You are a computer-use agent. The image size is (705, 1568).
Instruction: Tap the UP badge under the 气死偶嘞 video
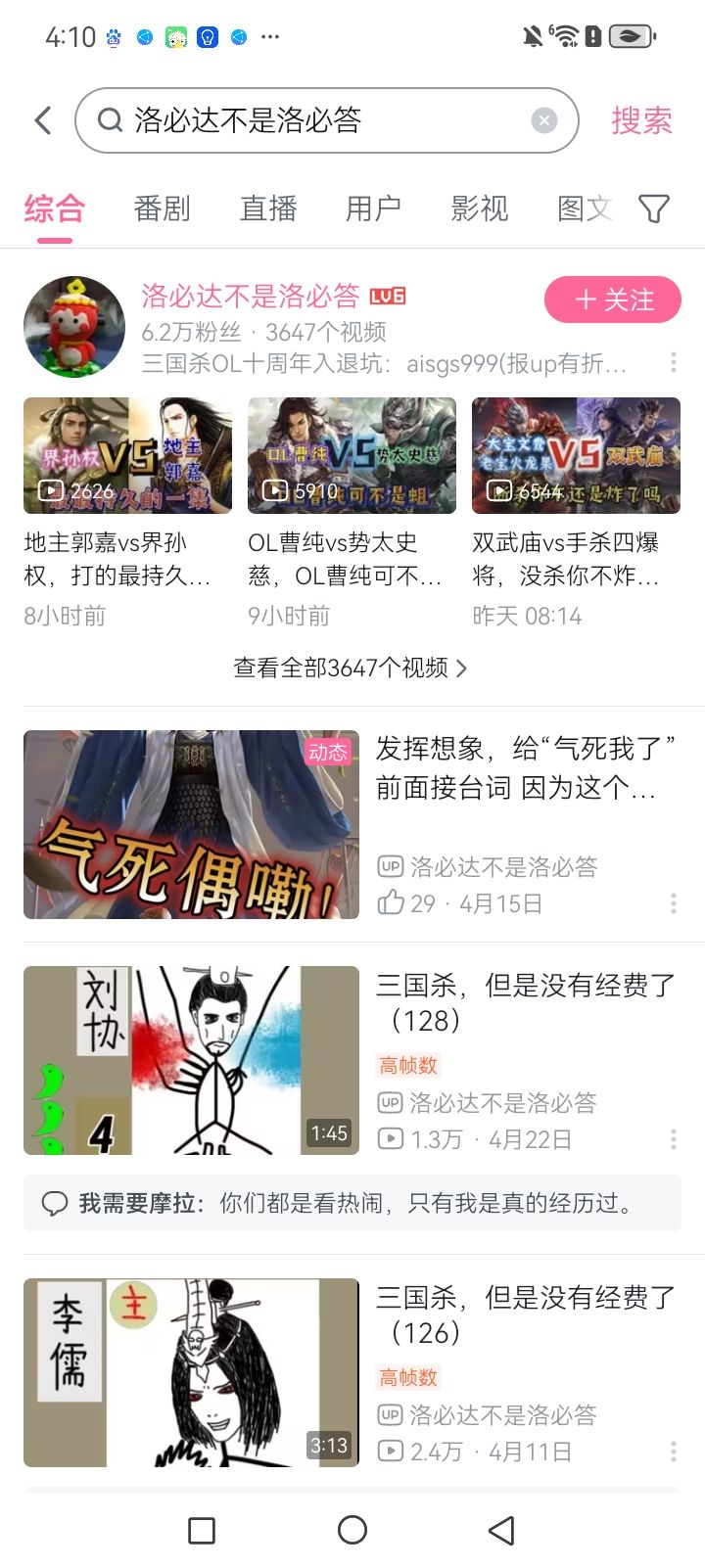[x=389, y=865]
